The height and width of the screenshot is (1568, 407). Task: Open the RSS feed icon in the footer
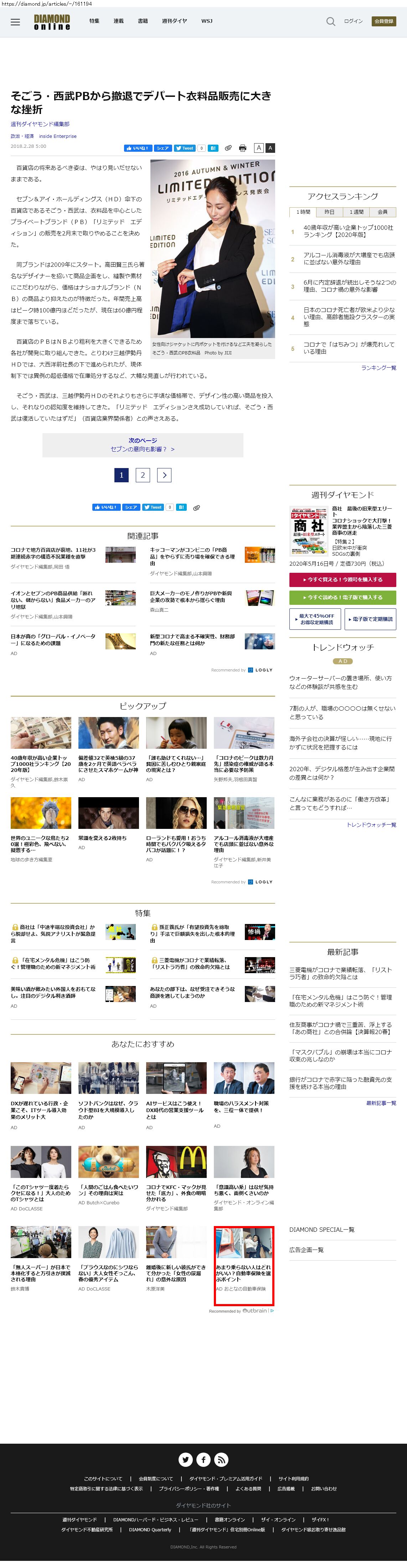coord(222,1459)
